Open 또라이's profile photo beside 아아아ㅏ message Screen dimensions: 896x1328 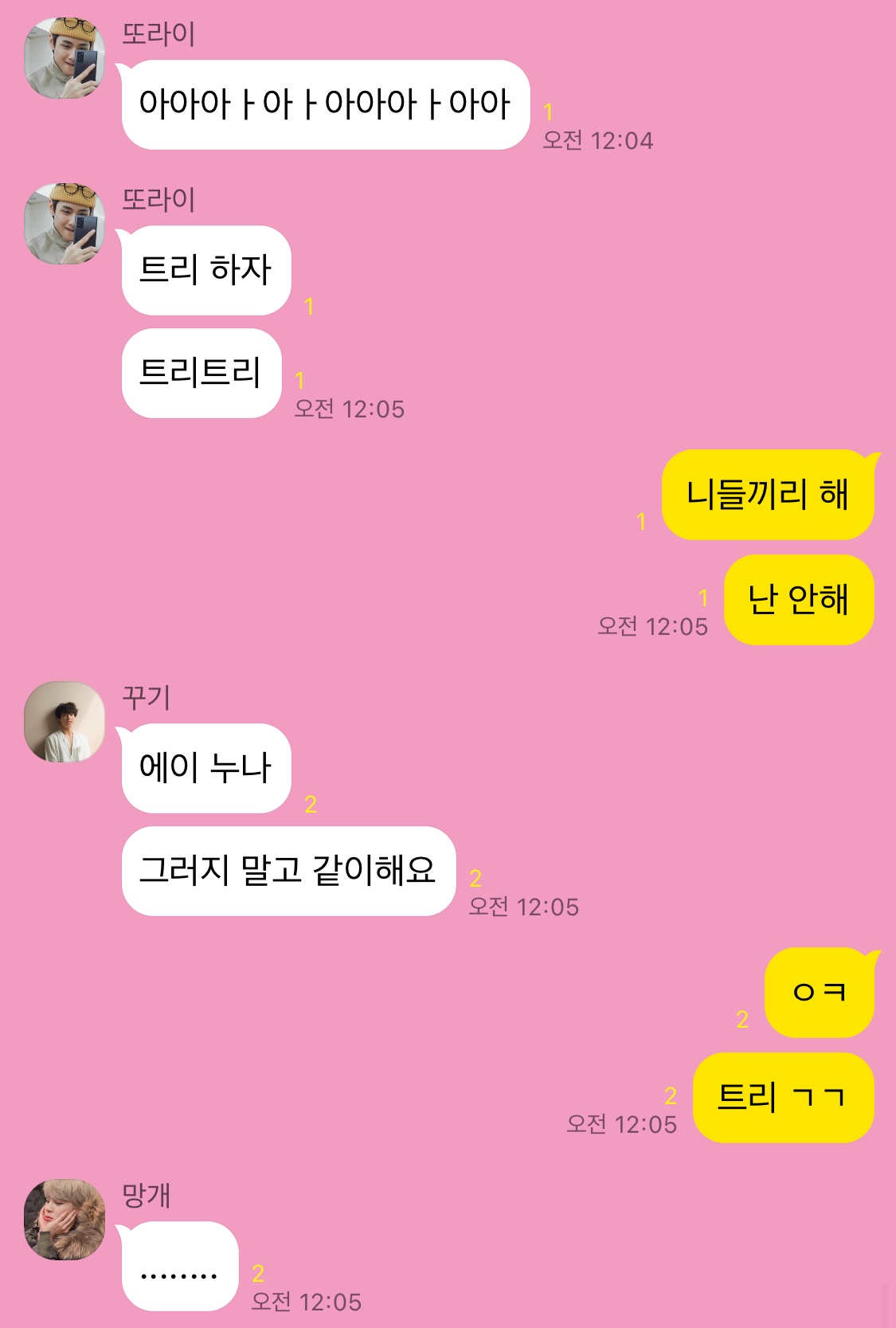pos(65,58)
